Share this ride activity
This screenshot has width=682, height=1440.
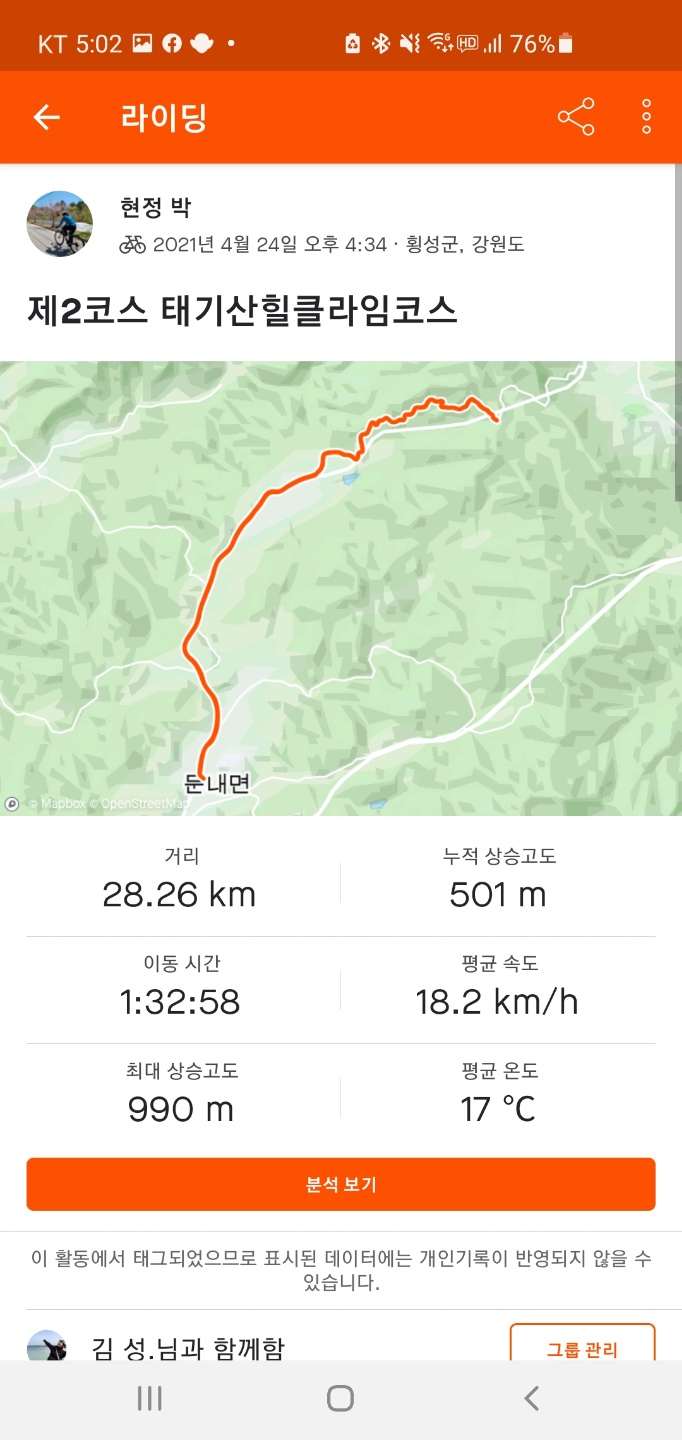[576, 118]
